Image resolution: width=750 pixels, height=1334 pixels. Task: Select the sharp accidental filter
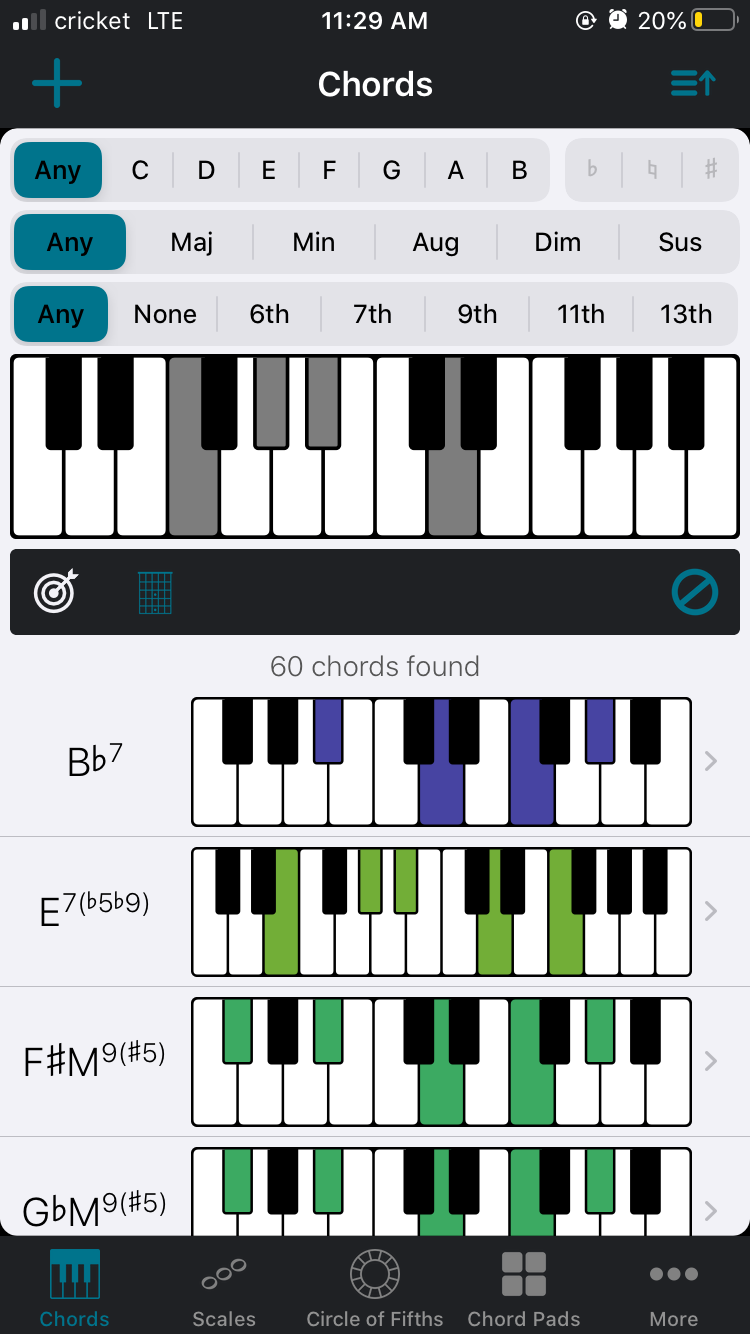(x=711, y=170)
